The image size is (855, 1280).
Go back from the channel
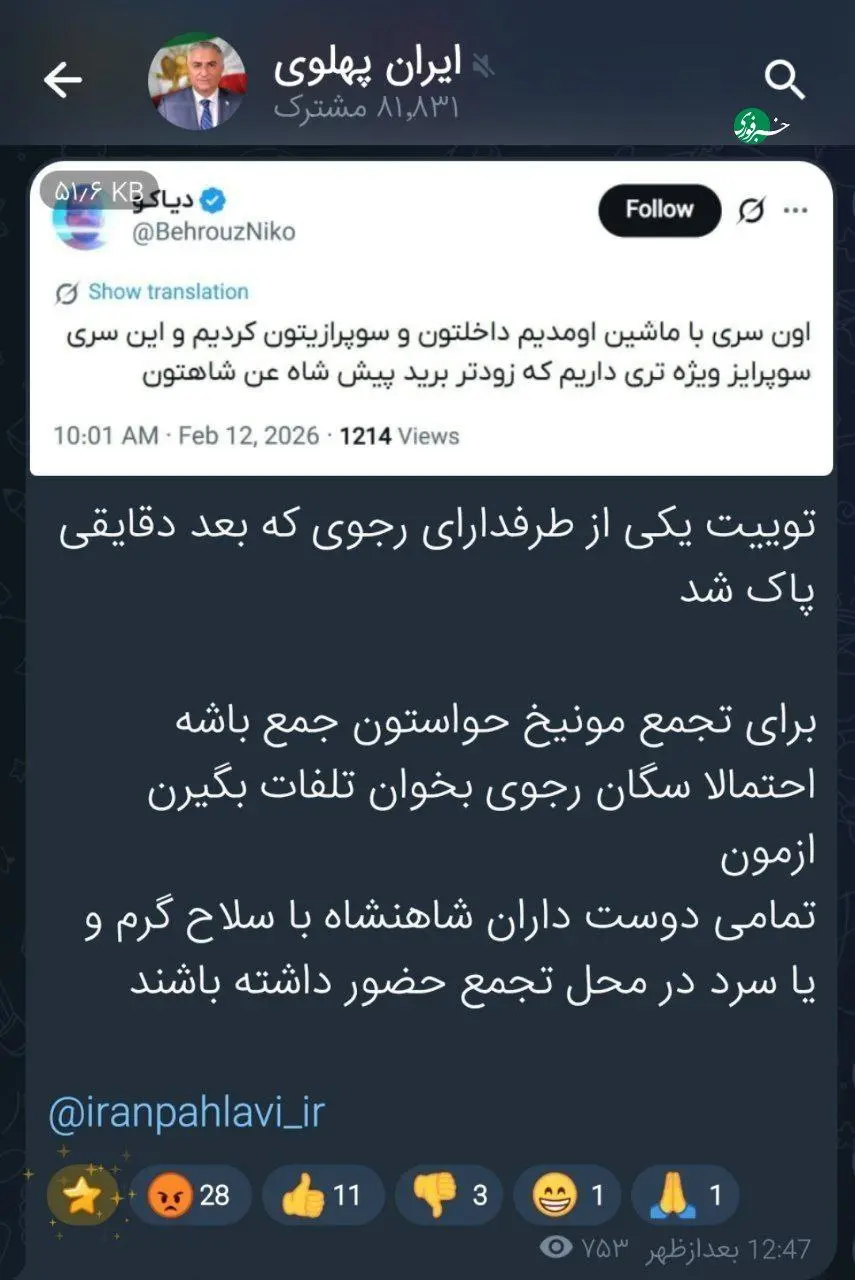click(62, 81)
